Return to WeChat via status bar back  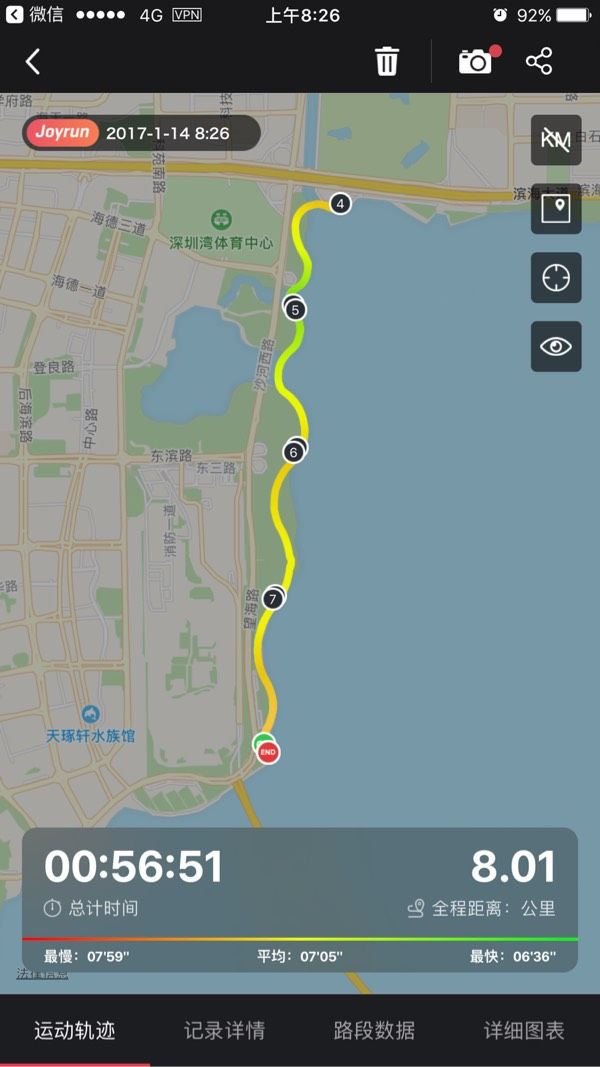click(34, 14)
